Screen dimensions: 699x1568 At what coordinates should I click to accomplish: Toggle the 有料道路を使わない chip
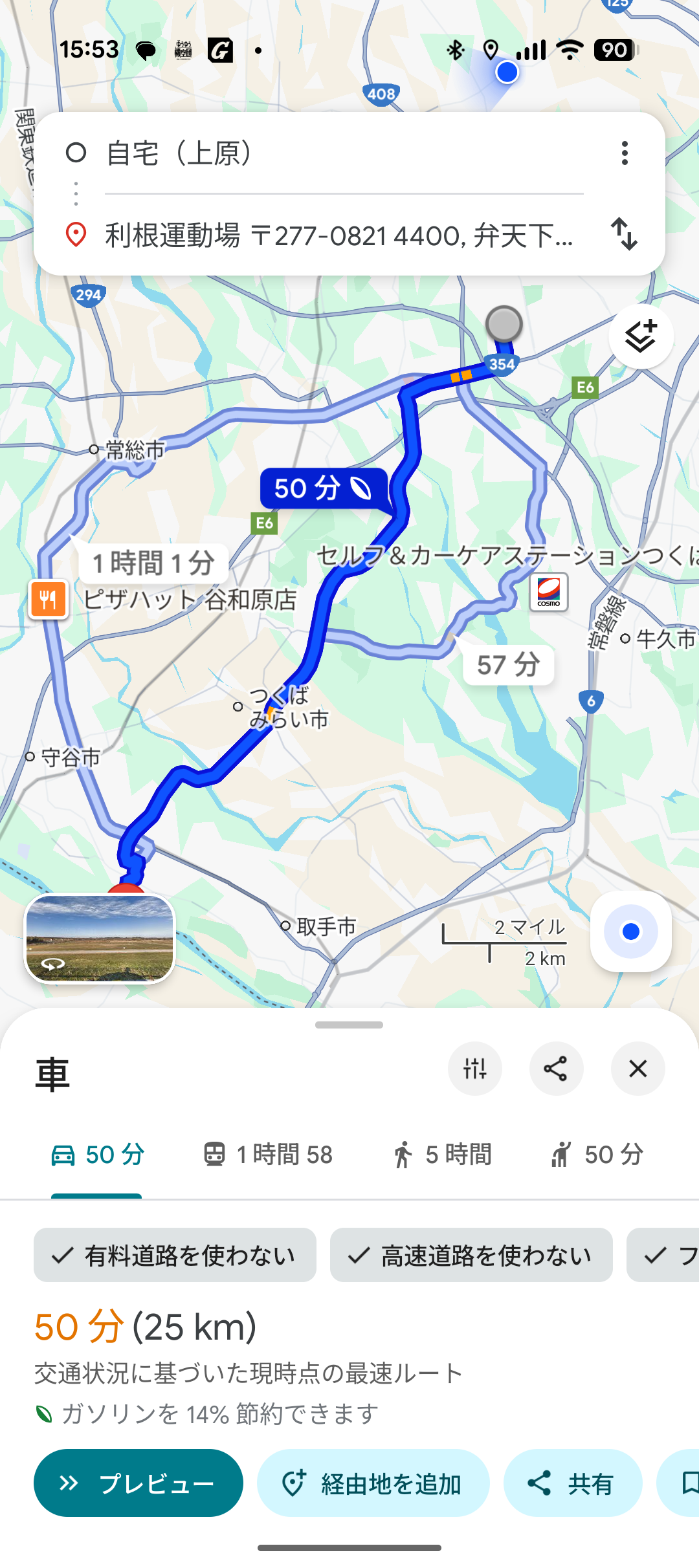tap(175, 1256)
